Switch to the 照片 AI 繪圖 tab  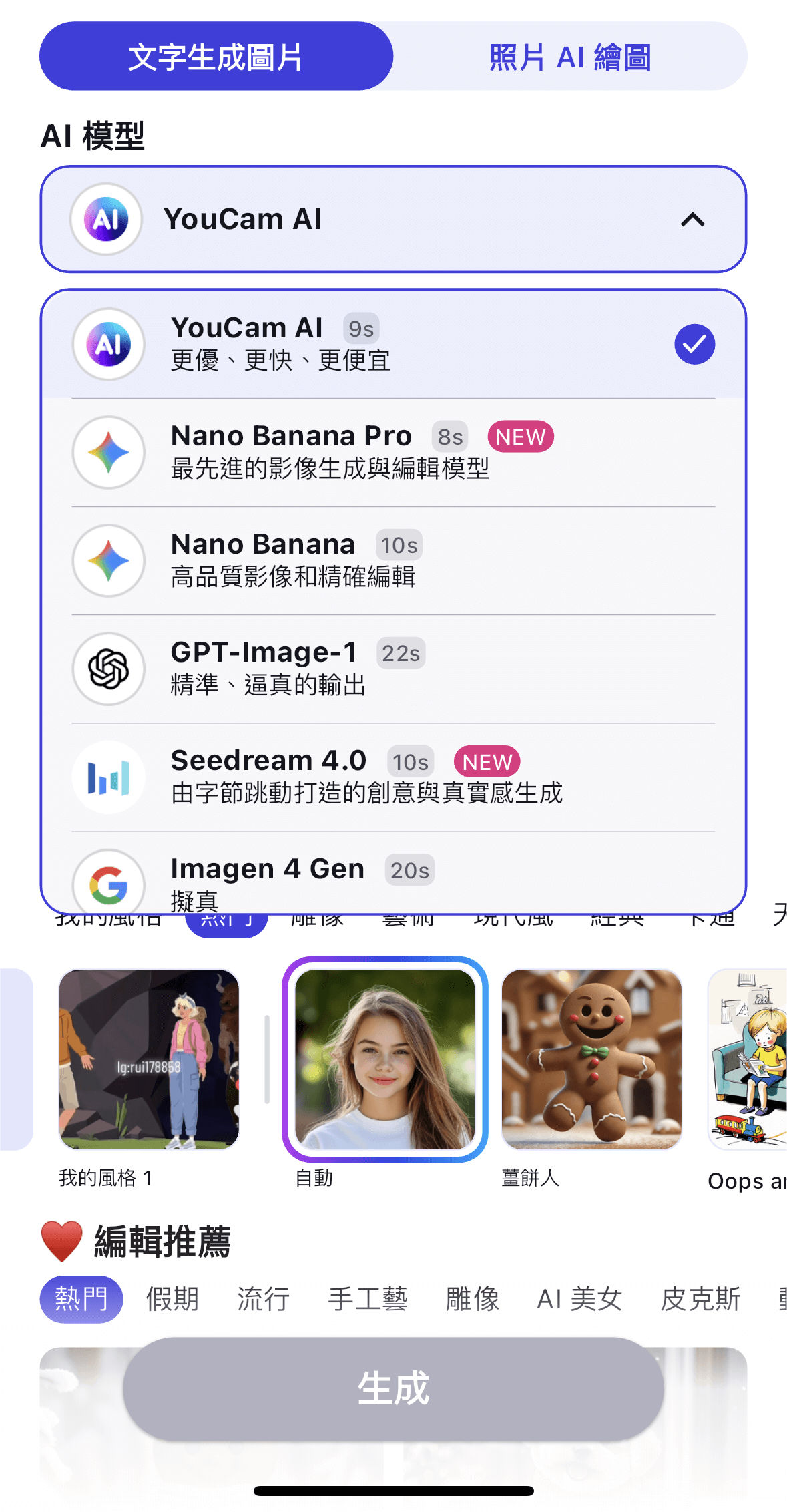pyautogui.click(x=569, y=57)
